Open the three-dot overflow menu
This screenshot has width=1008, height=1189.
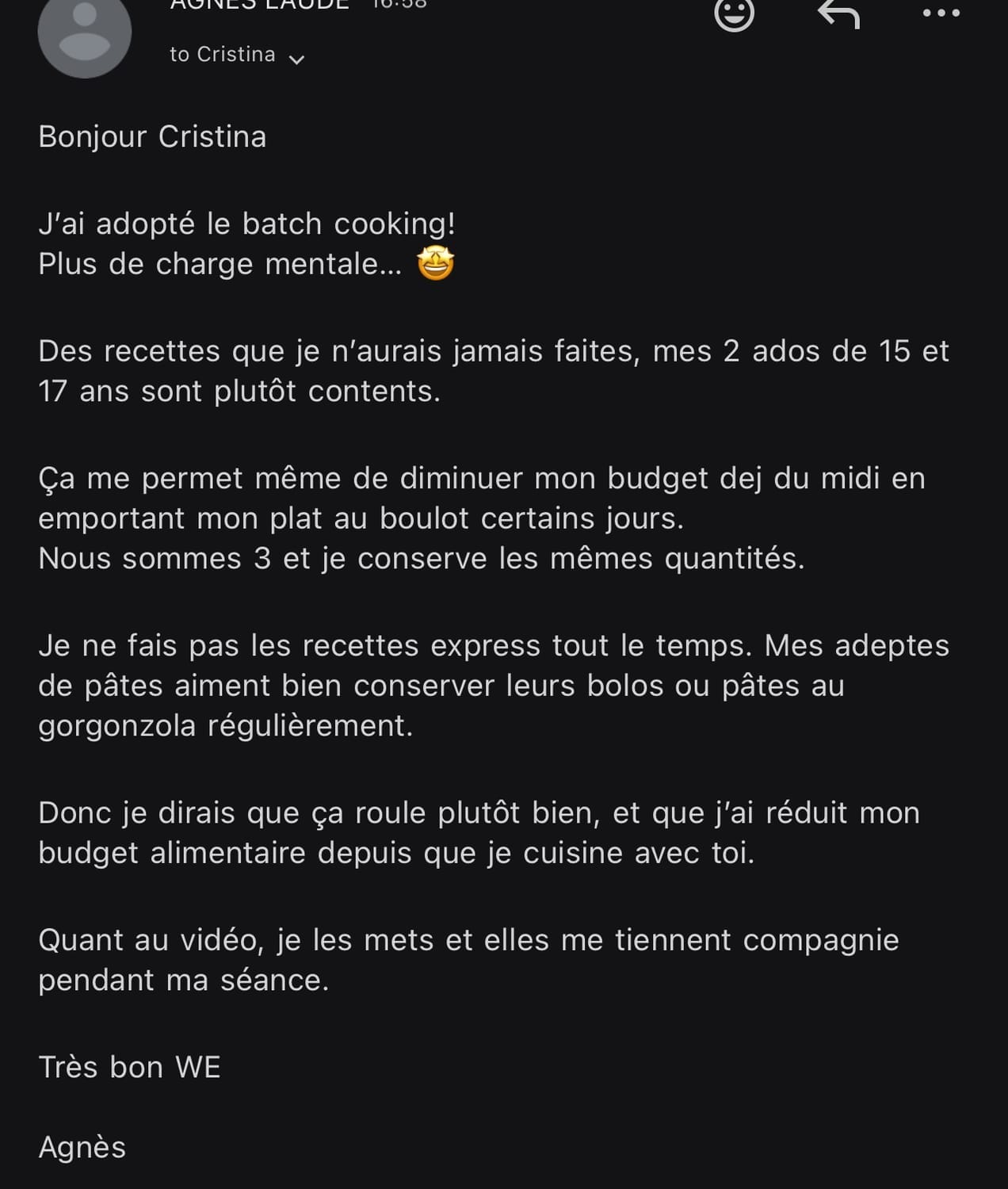pos(941,13)
